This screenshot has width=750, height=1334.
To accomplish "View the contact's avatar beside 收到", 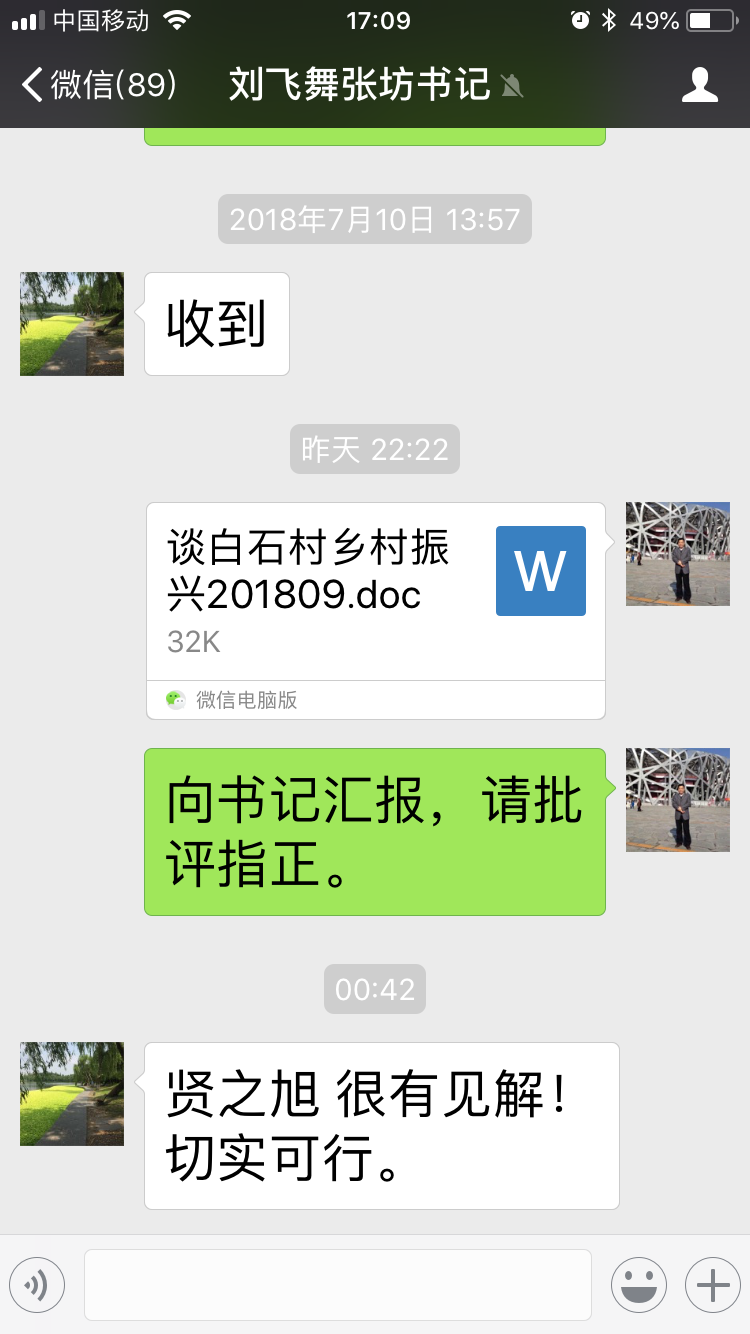I will coord(72,324).
